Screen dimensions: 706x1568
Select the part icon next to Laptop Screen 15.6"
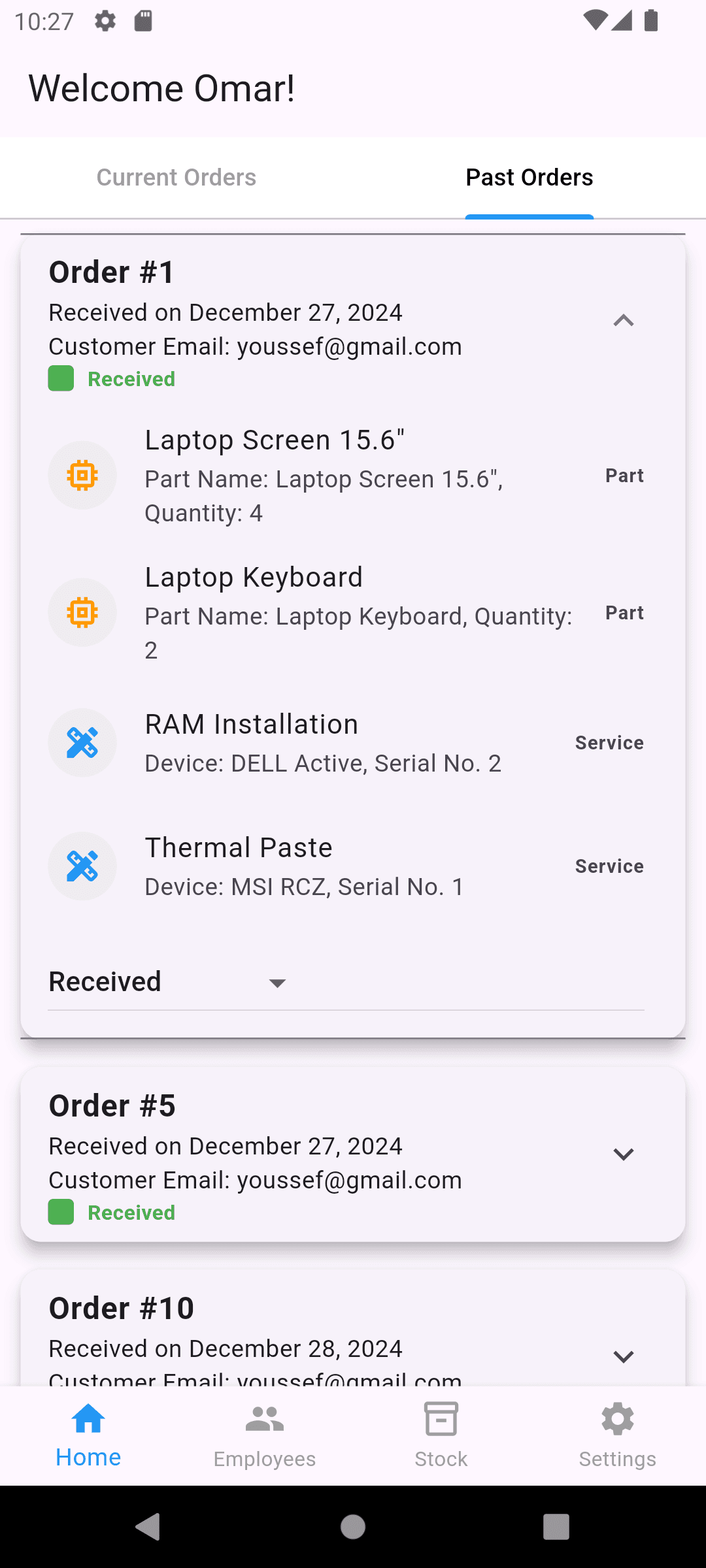pos(82,475)
